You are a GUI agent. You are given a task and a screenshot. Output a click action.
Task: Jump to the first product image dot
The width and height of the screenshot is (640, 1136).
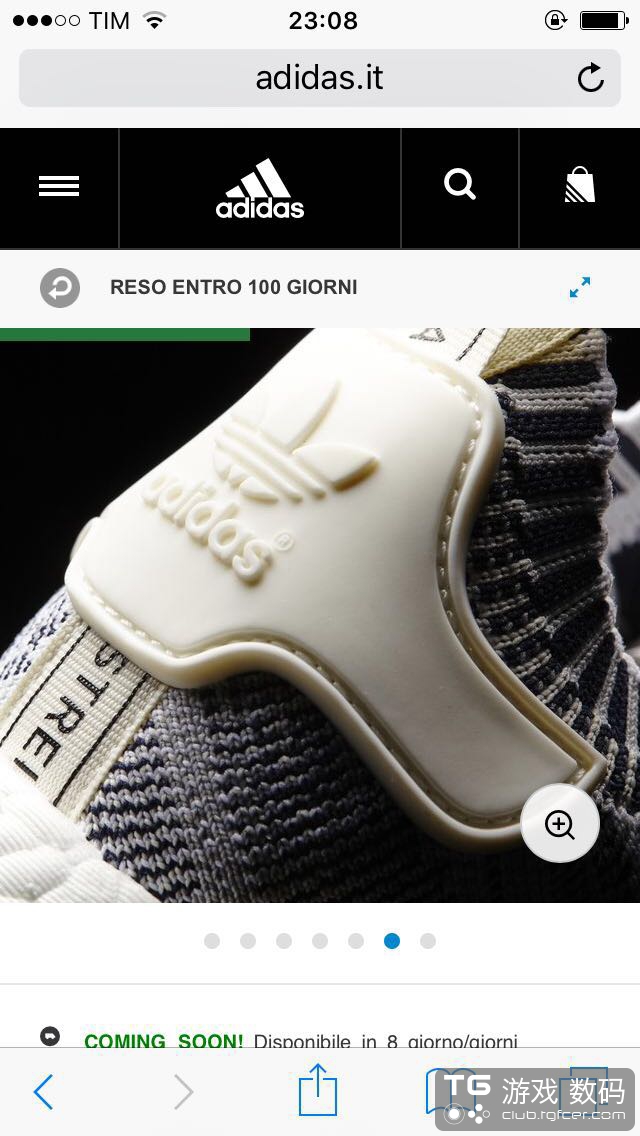pyautogui.click(x=212, y=941)
